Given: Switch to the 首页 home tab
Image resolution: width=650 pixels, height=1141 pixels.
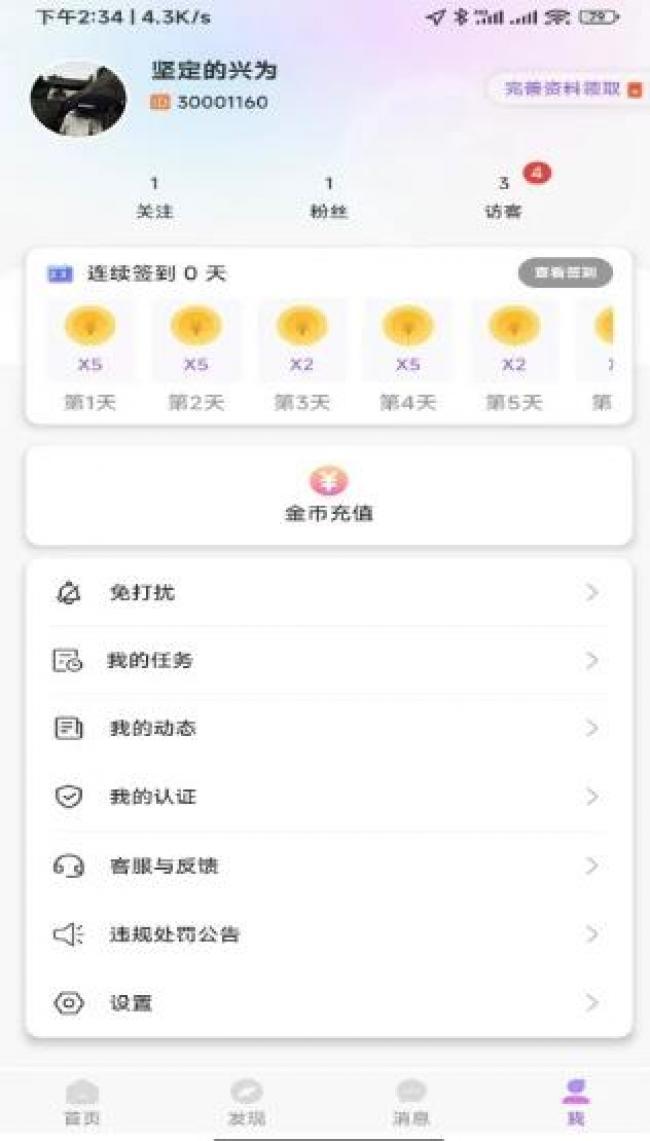Looking at the screenshot, I should pos(82,1102).
